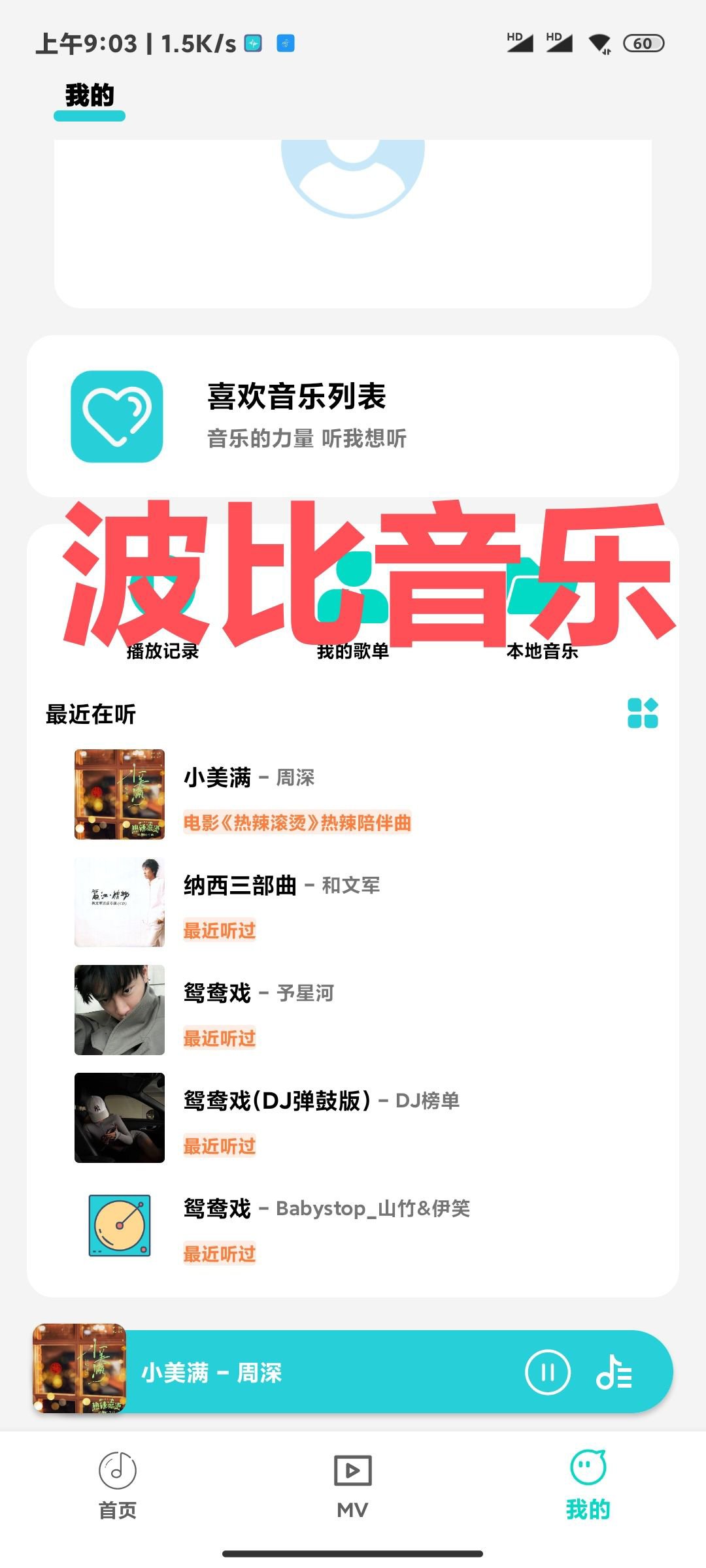Image resolution: width=706 pixels, height=1568 pixels.
Task: Pause the currently playing song
Action: point(548,1372)
